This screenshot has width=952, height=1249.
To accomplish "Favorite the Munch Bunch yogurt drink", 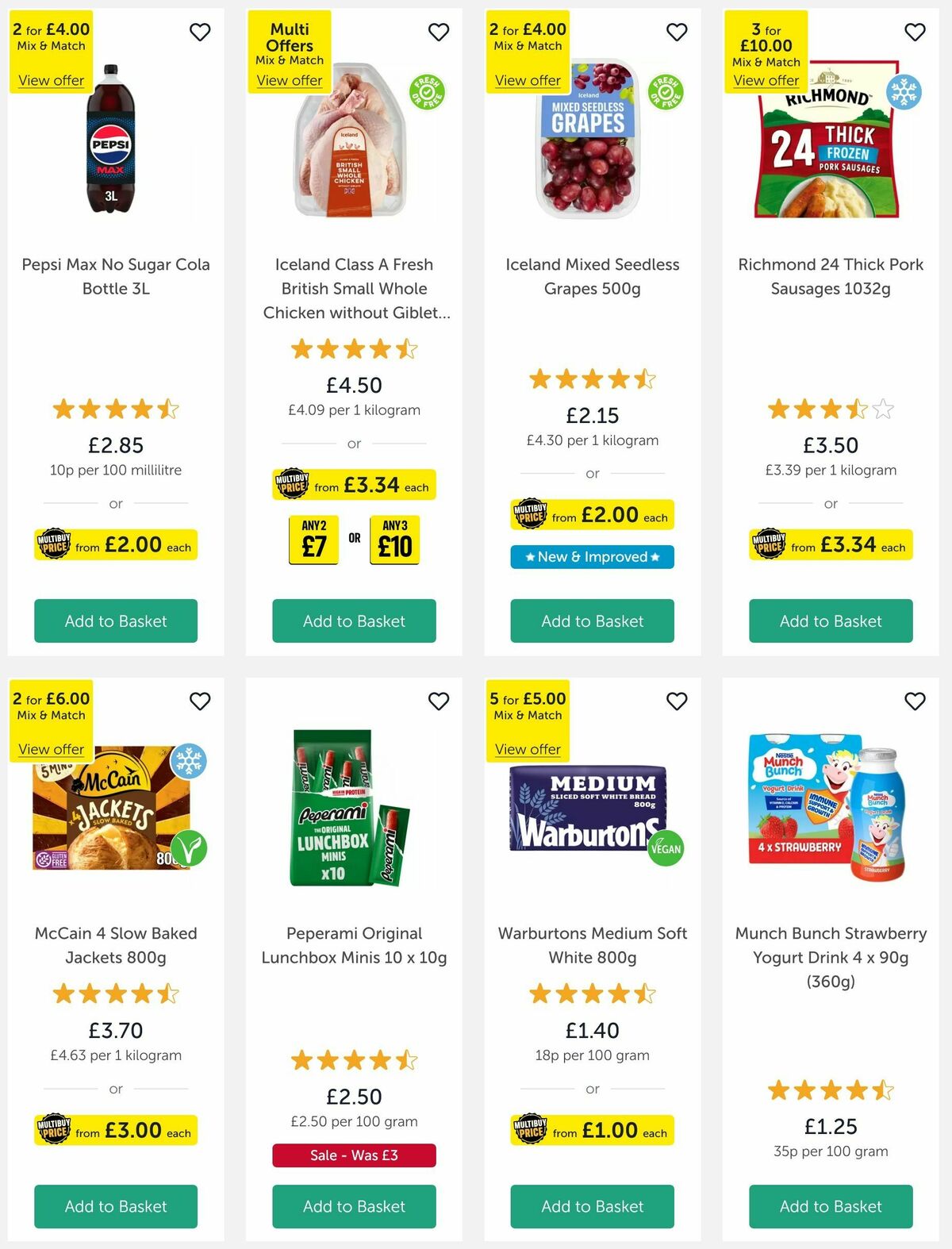I will click(x=915, y=701).
